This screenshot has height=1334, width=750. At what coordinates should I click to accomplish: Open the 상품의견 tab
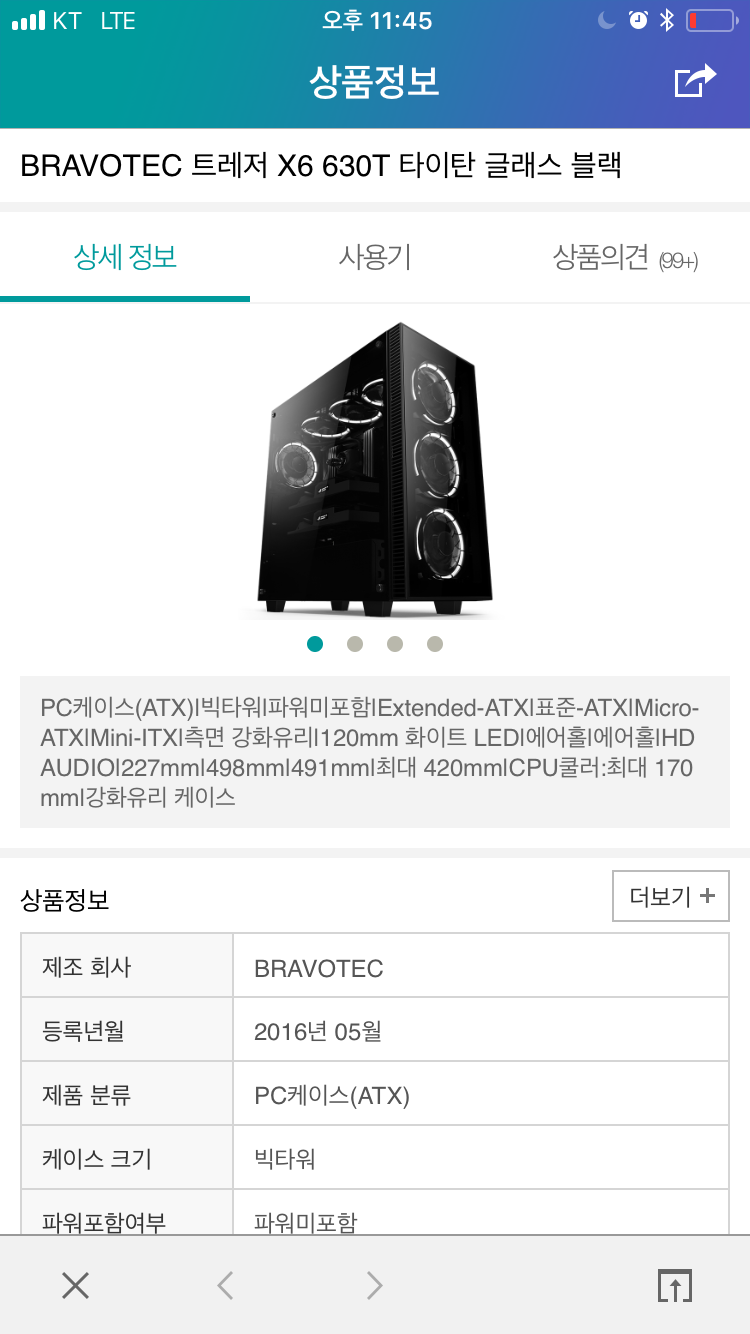click(x=625, y=258)
